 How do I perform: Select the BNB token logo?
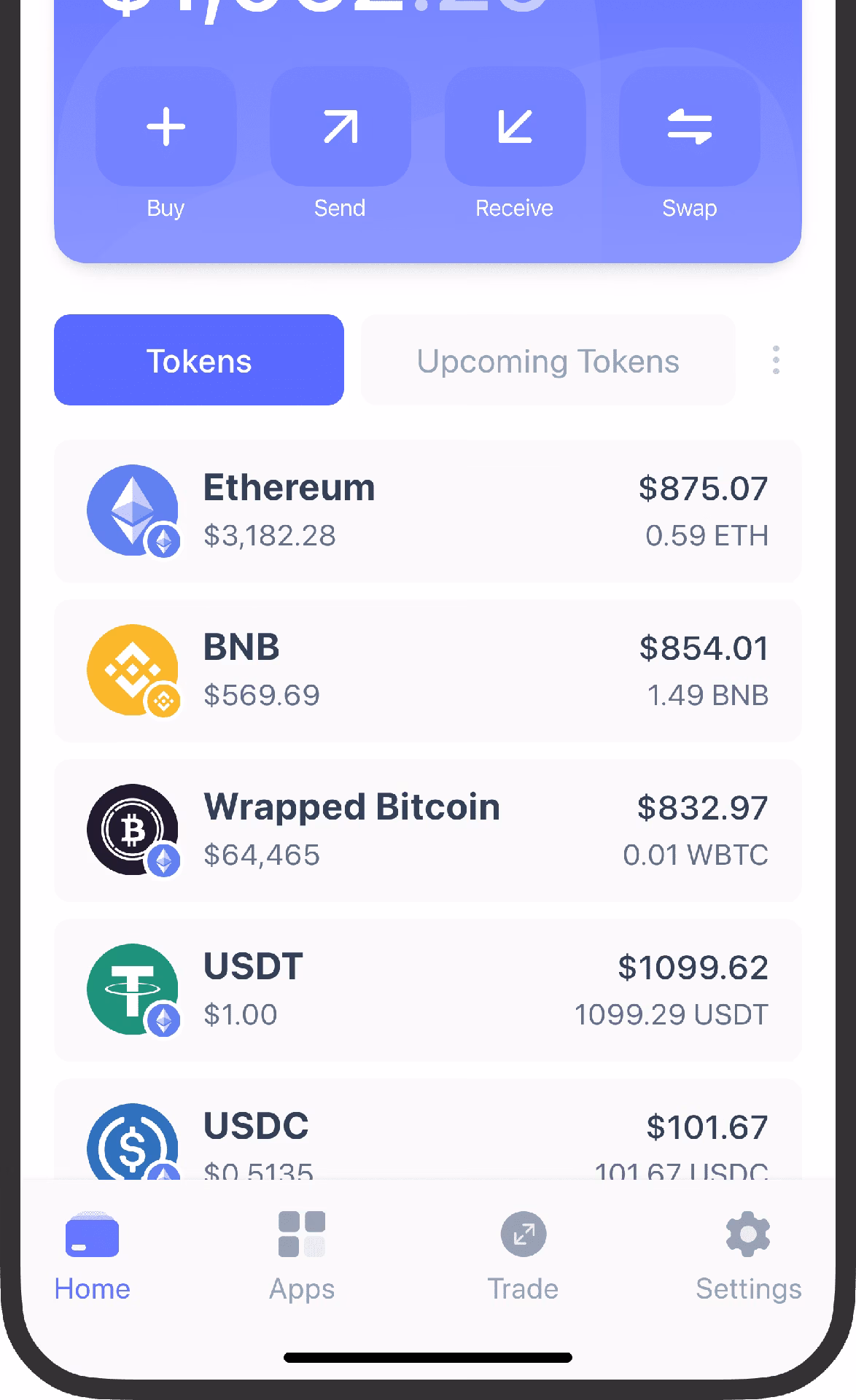pos(133,669)
